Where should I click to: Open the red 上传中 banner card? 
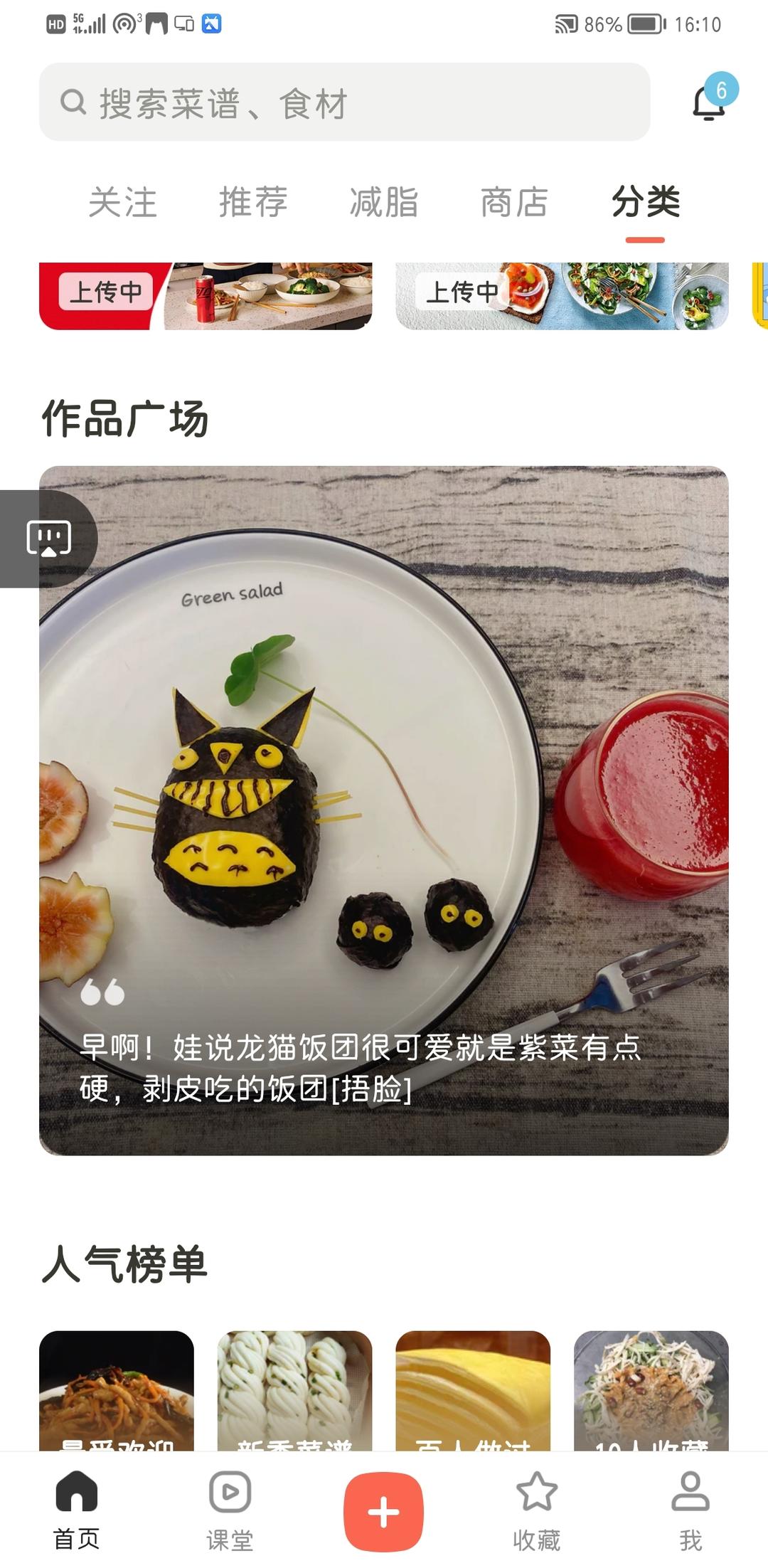(x=206, y=296)
